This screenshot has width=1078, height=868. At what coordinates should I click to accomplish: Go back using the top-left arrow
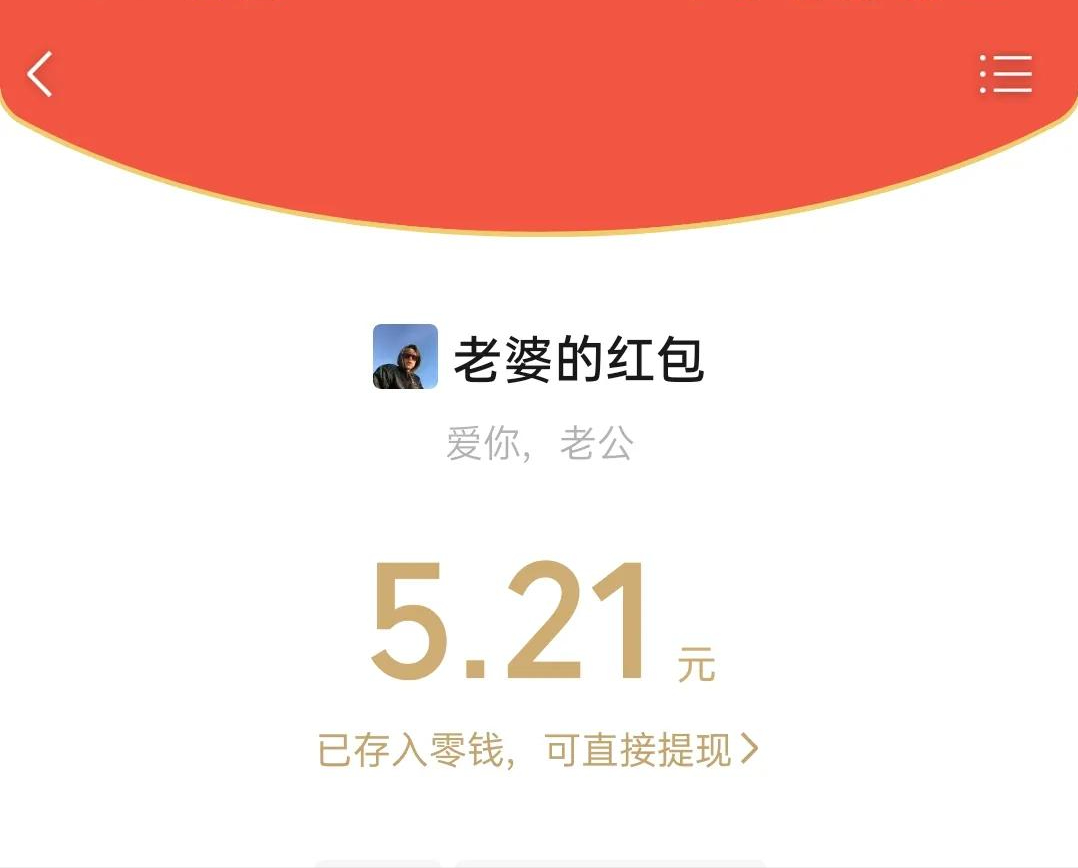[40, 75]
